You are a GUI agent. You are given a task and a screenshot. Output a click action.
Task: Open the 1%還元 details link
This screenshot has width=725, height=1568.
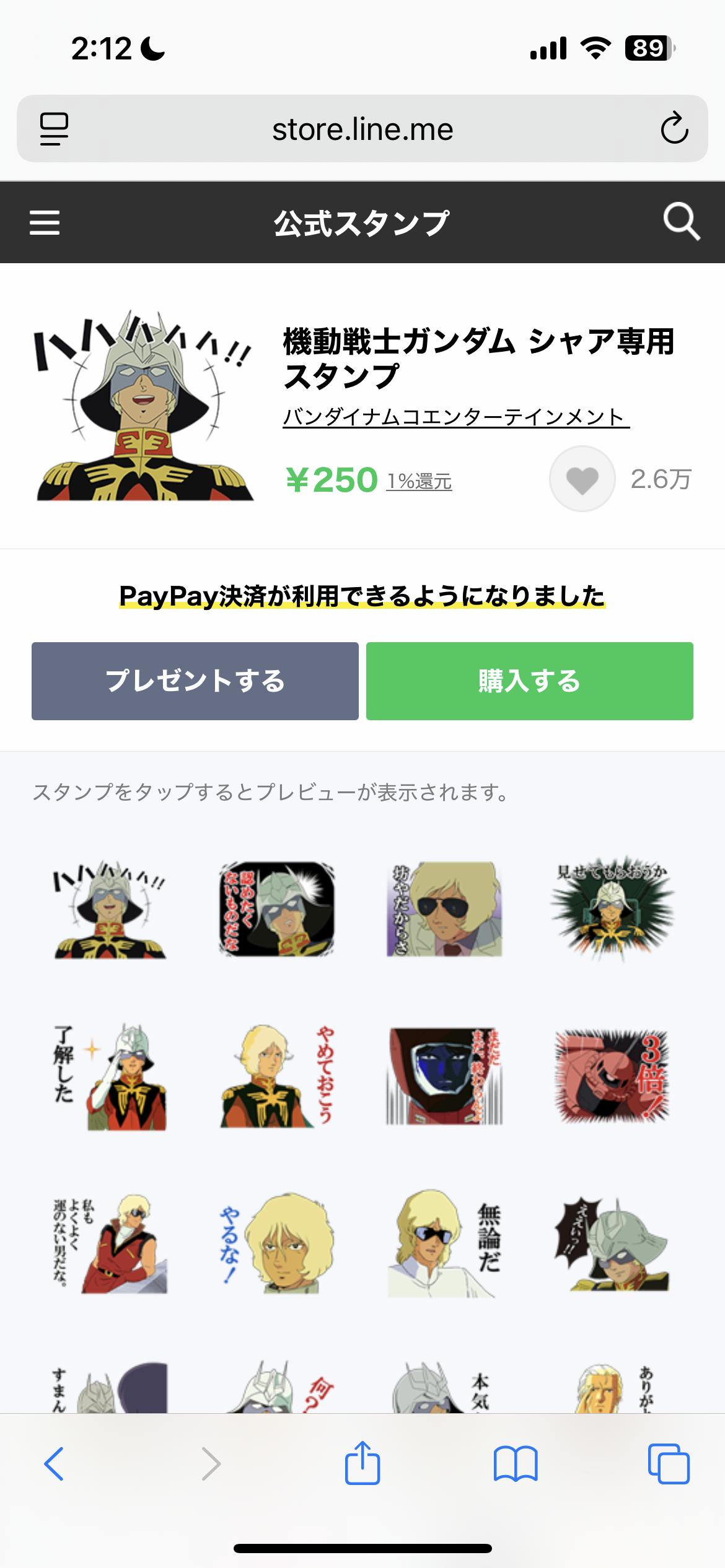pyautogui.click(x=420, y=481)
